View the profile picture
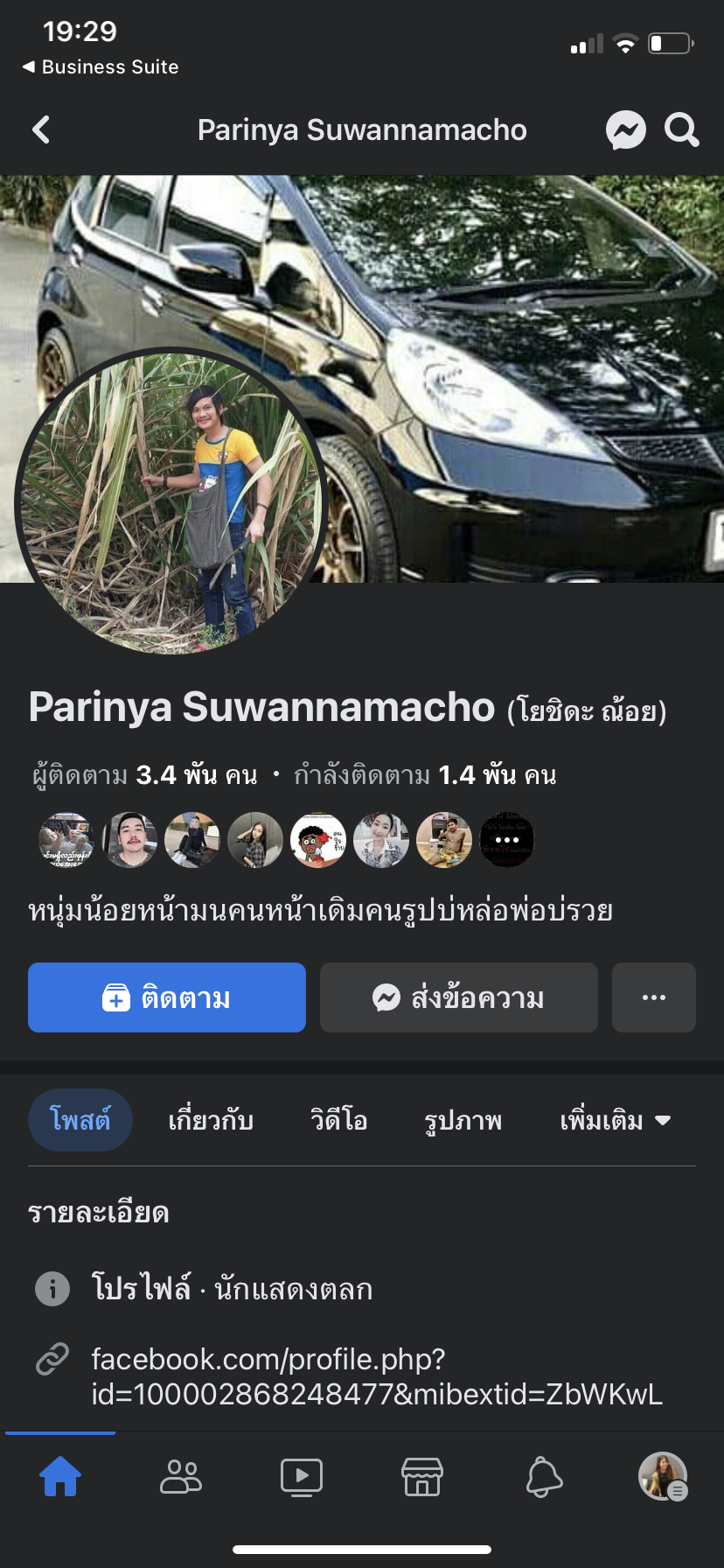Viewport: 724px width, 1568px height. click(171, 501)
